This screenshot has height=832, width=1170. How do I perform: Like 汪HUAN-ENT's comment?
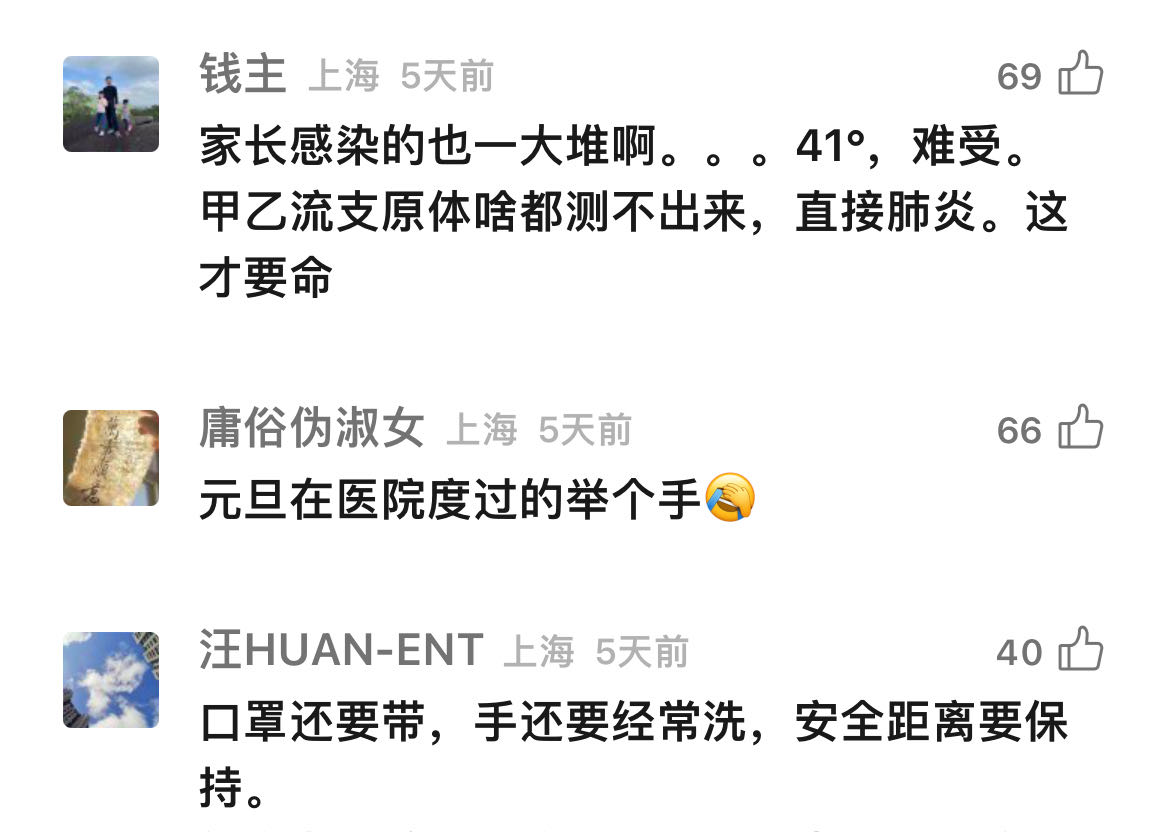(x=1080, y=652)
